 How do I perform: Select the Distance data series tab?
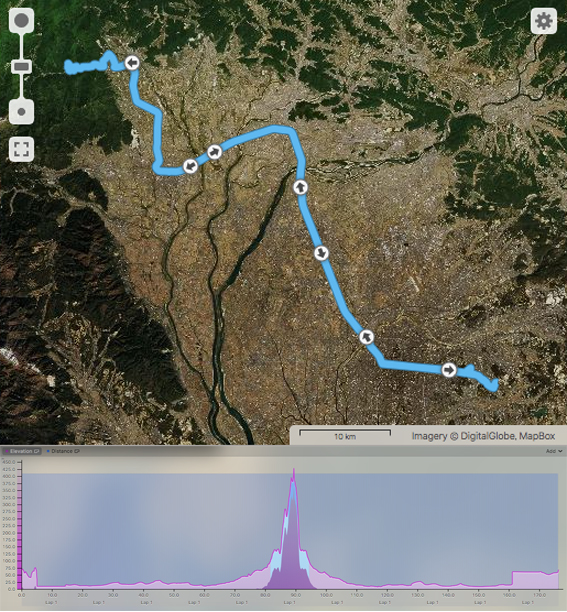click(x=63, y=451)
